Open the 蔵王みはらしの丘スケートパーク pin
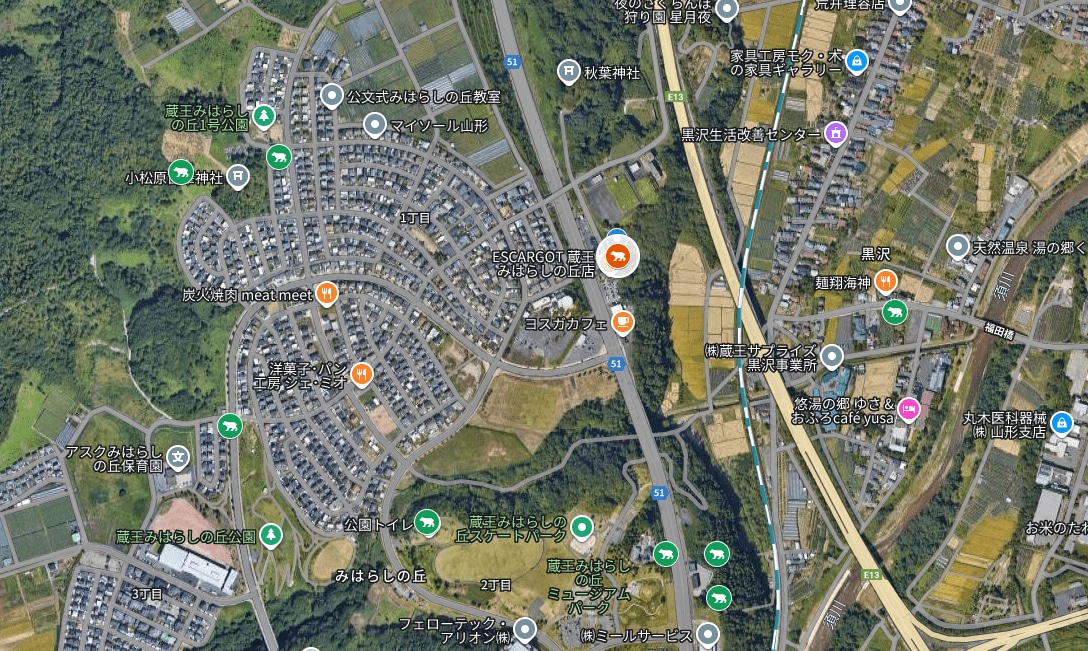1088x651 pixels. (582, 527)
